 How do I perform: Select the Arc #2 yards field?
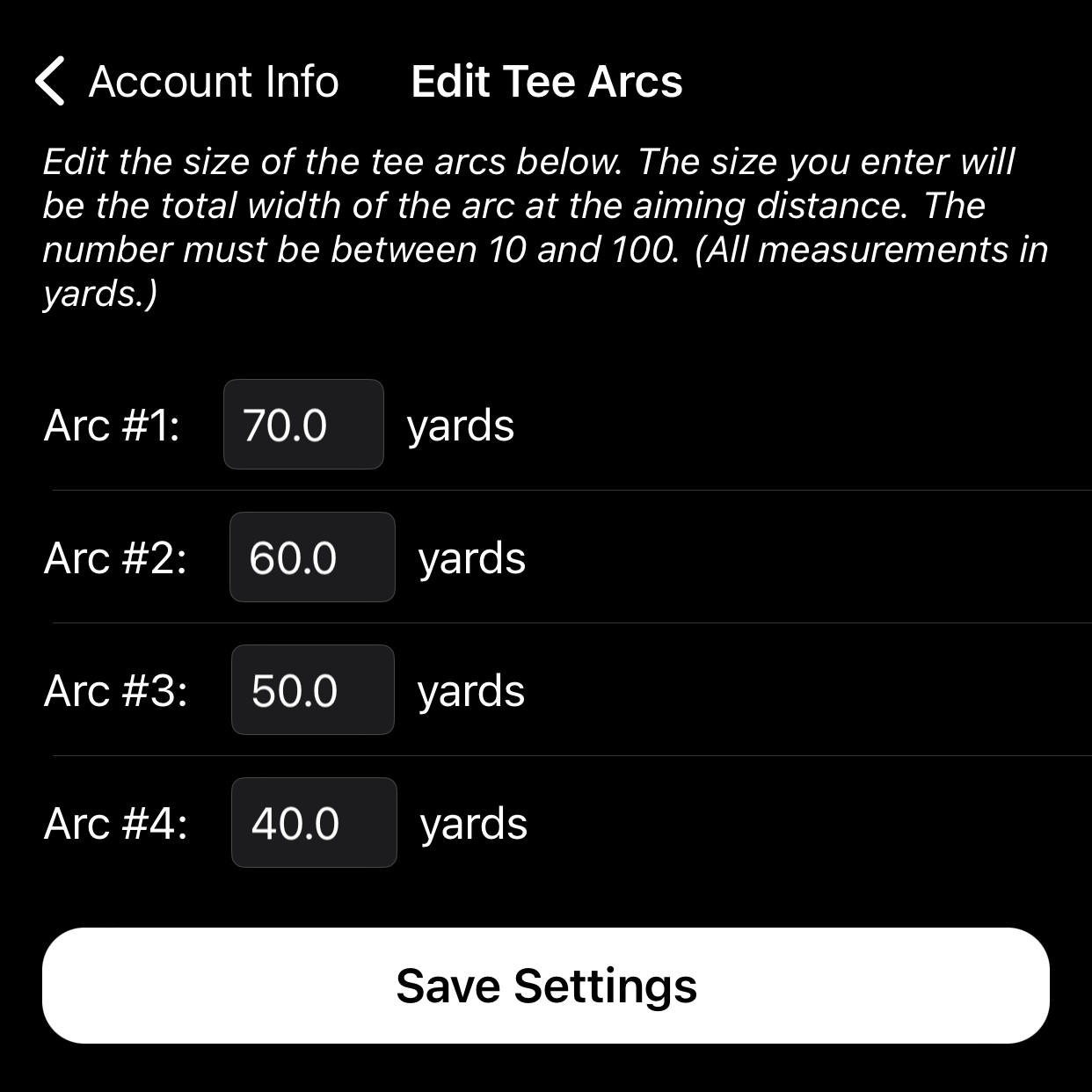[x=312, y=557]
